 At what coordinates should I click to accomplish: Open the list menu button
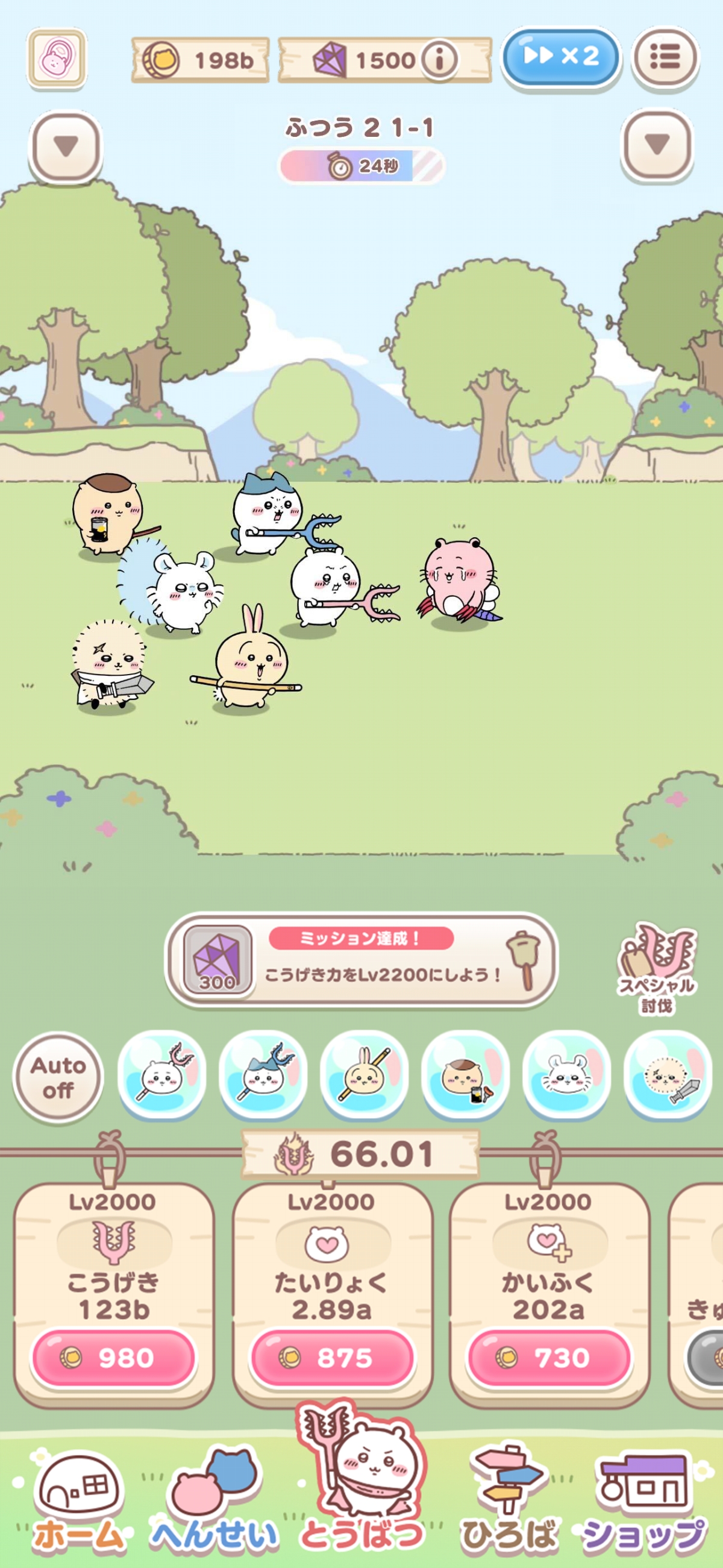coord(665,57)
